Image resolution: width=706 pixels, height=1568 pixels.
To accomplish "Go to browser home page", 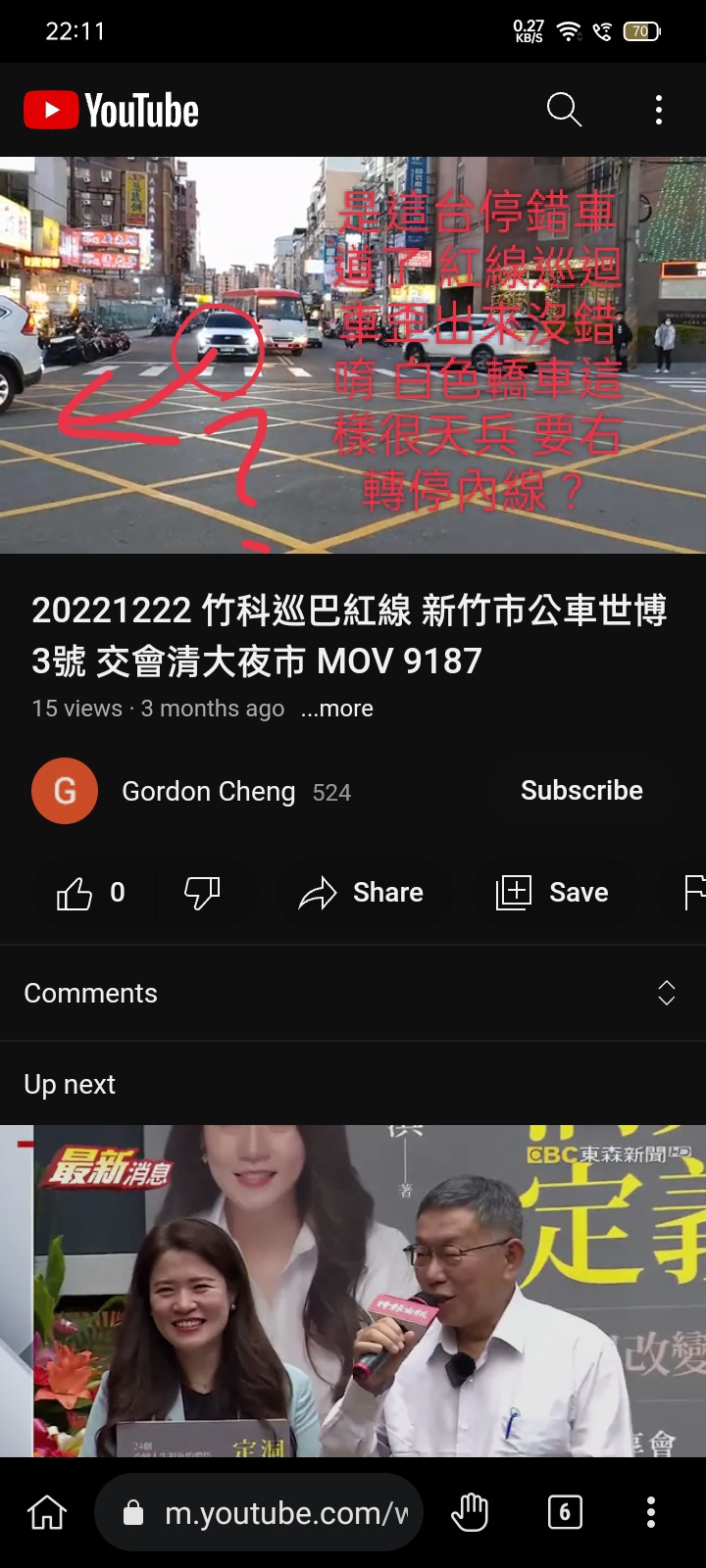I will [47, 1513].
